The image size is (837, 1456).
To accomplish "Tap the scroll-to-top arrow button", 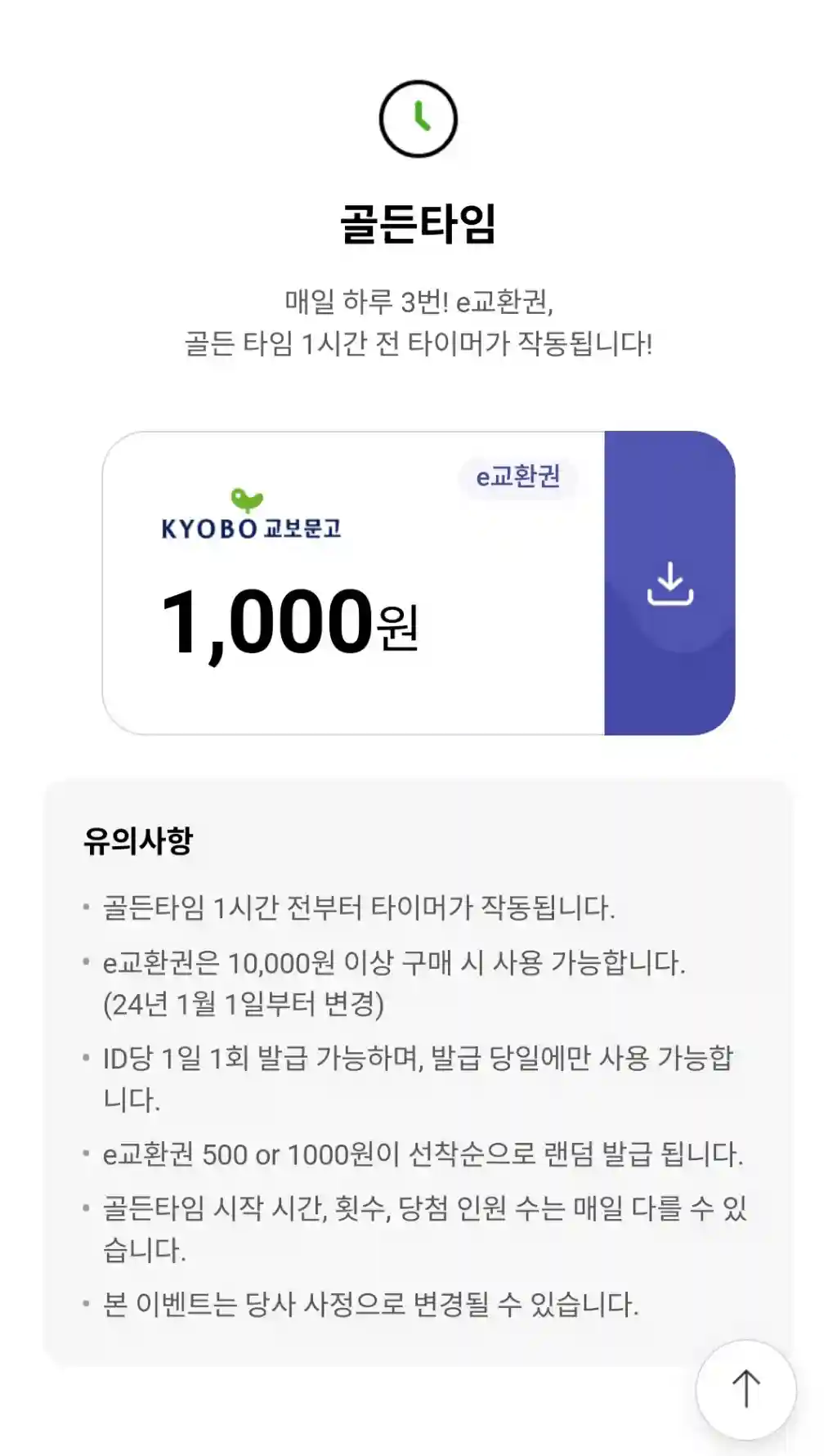I will 745,1389.
